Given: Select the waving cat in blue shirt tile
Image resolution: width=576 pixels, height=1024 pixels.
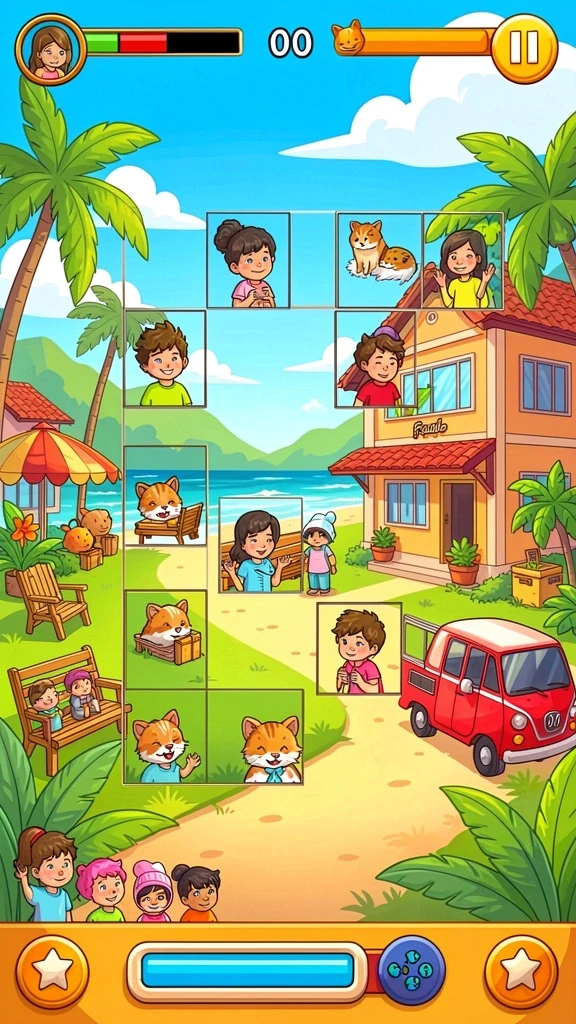Looking at the screenshot, I should 165,736.
